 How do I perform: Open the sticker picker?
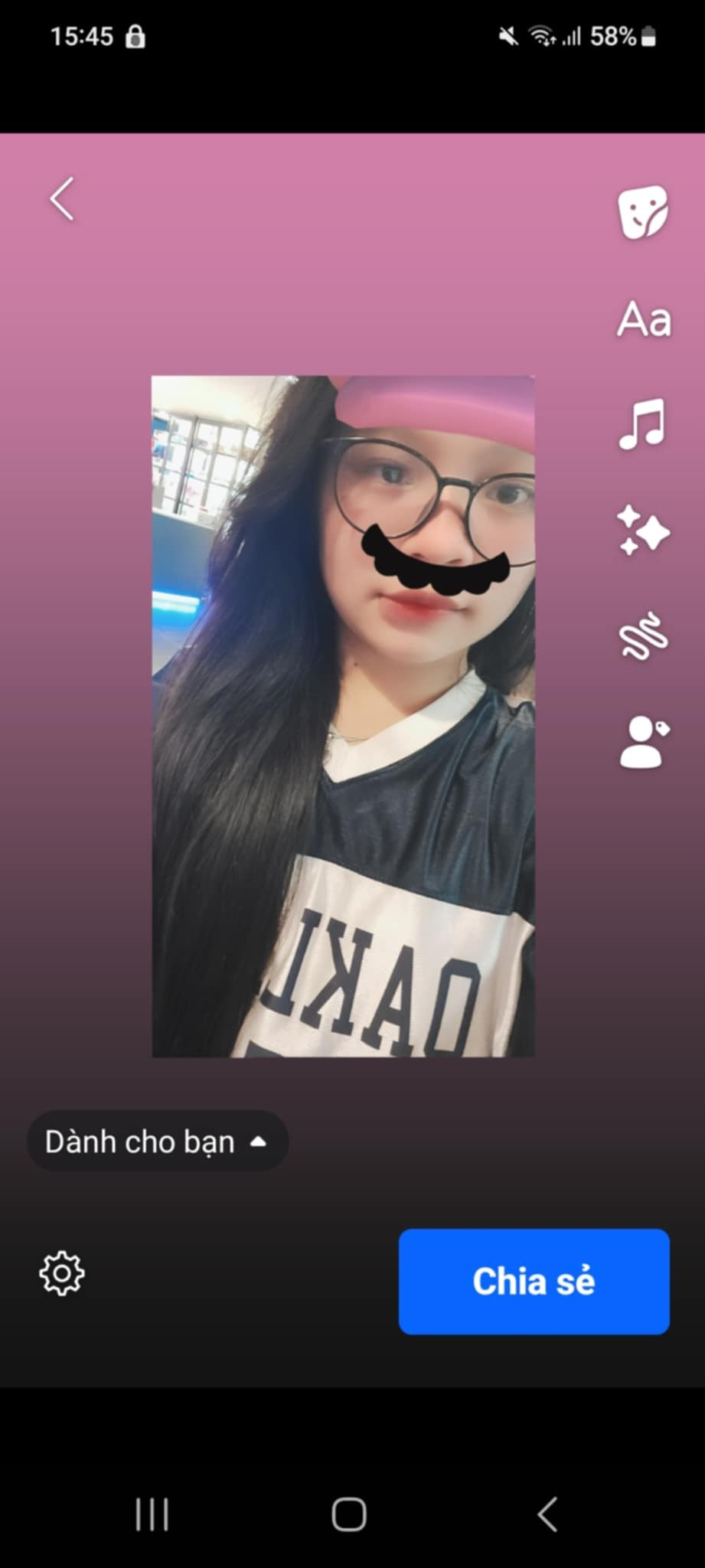[x=643, y=211]
